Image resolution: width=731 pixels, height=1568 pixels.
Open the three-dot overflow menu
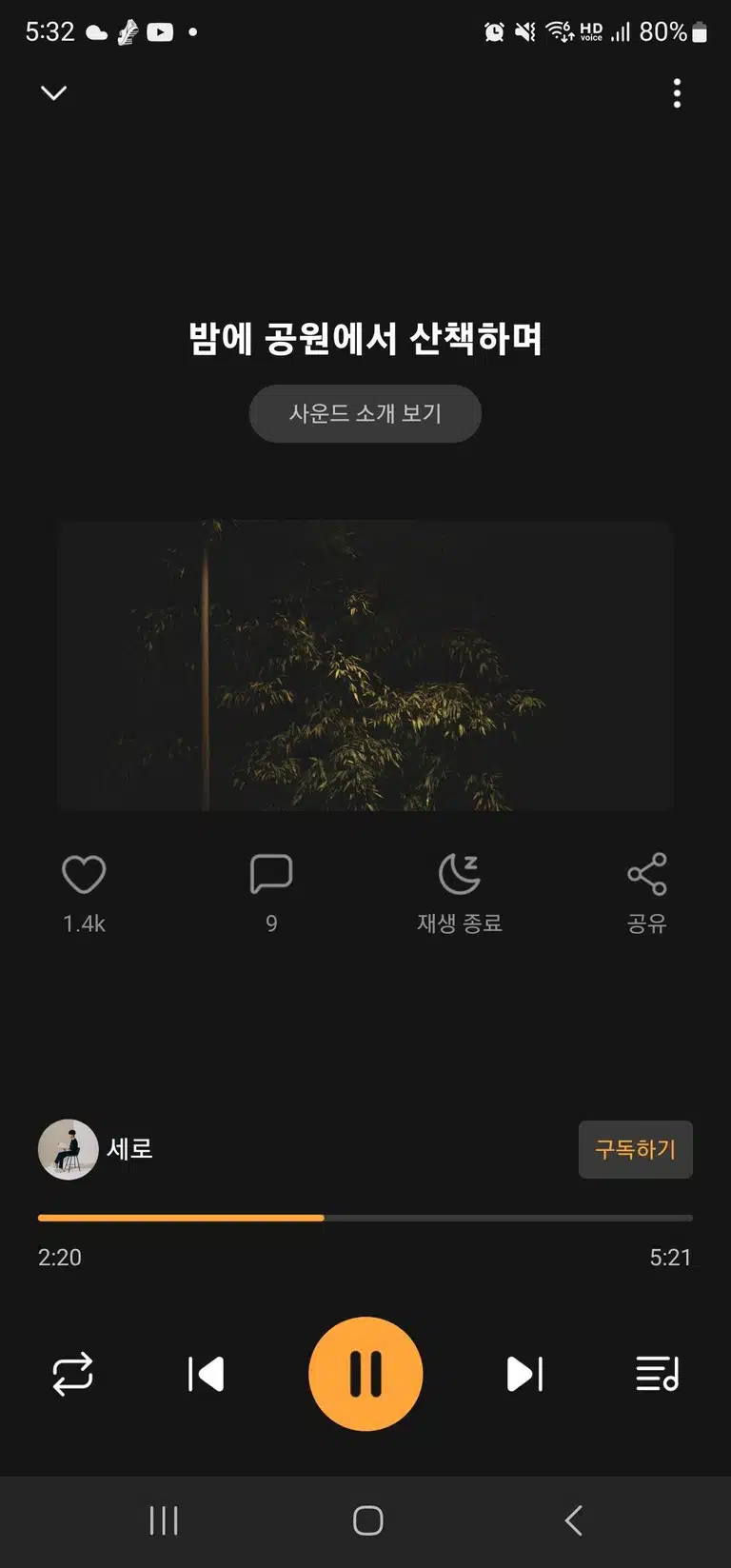(x=677, y=93)
